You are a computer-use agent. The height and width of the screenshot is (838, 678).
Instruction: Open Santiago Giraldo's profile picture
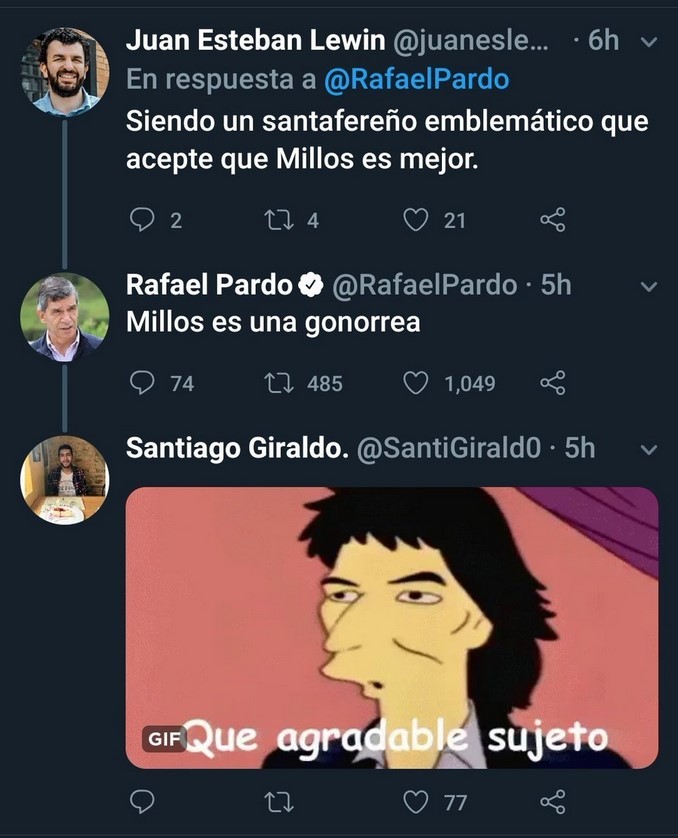click(65, 480)
